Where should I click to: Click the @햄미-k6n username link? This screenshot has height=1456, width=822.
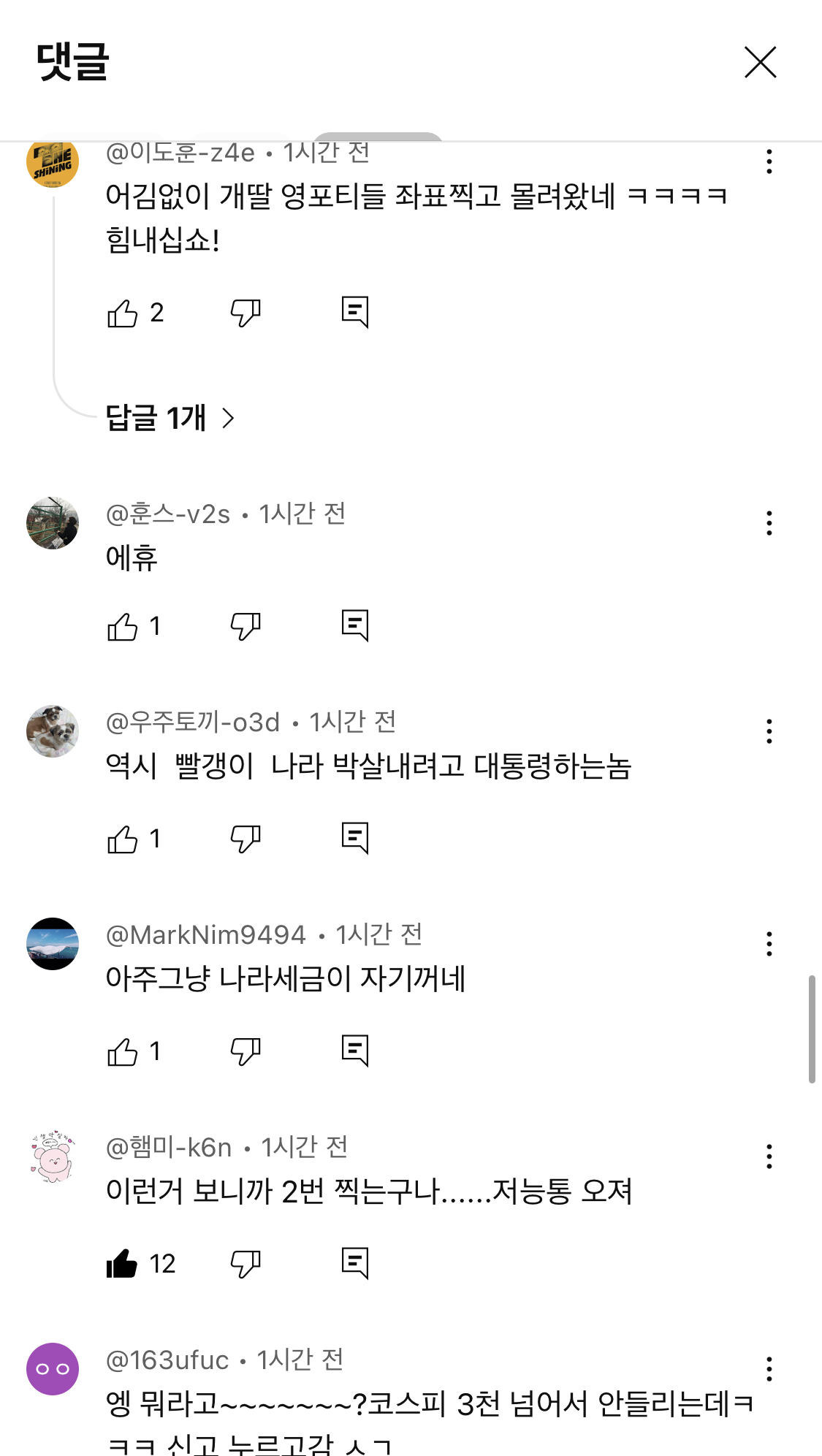tap(170, 1147)
